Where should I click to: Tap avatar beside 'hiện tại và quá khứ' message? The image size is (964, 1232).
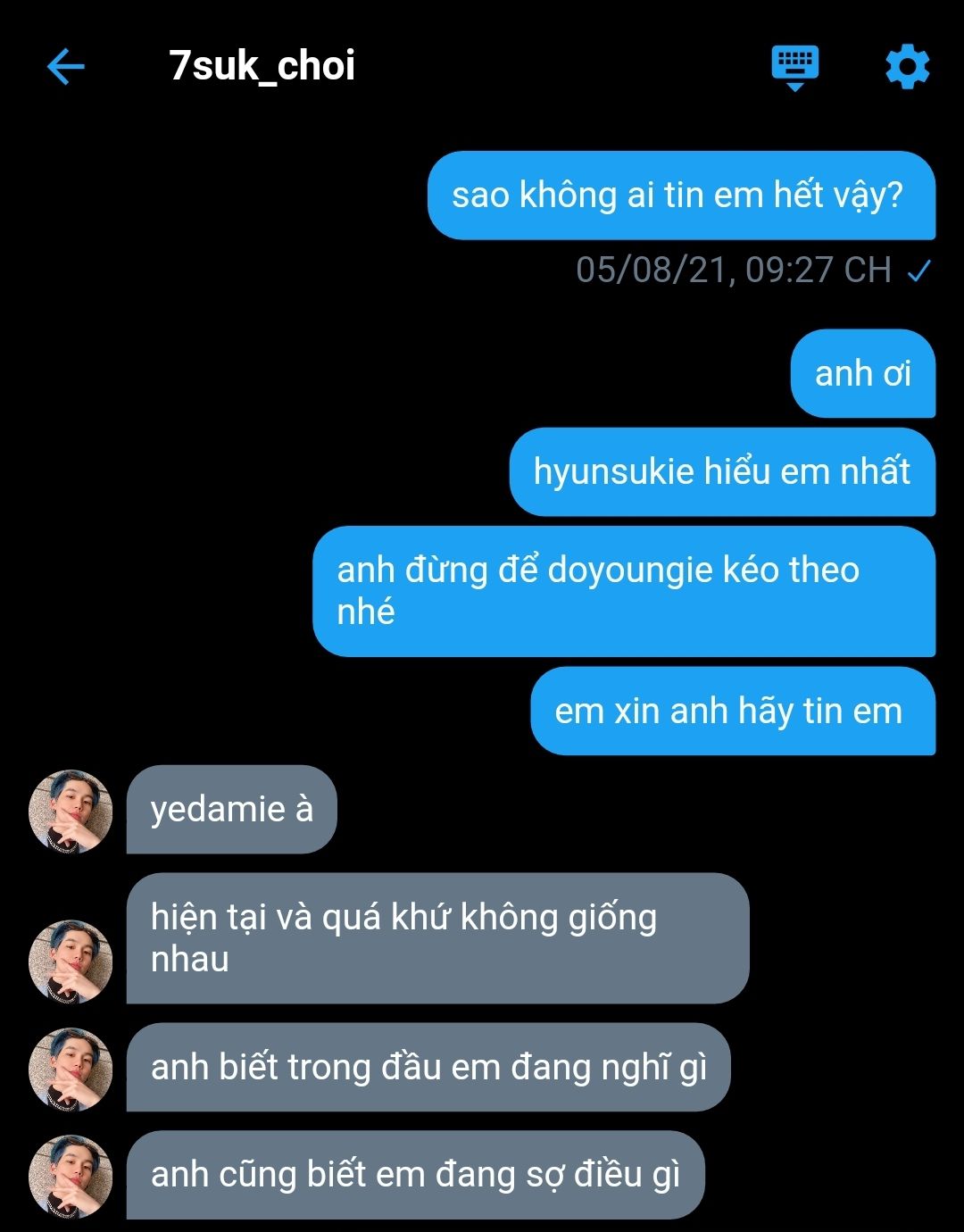pos(71,961)
